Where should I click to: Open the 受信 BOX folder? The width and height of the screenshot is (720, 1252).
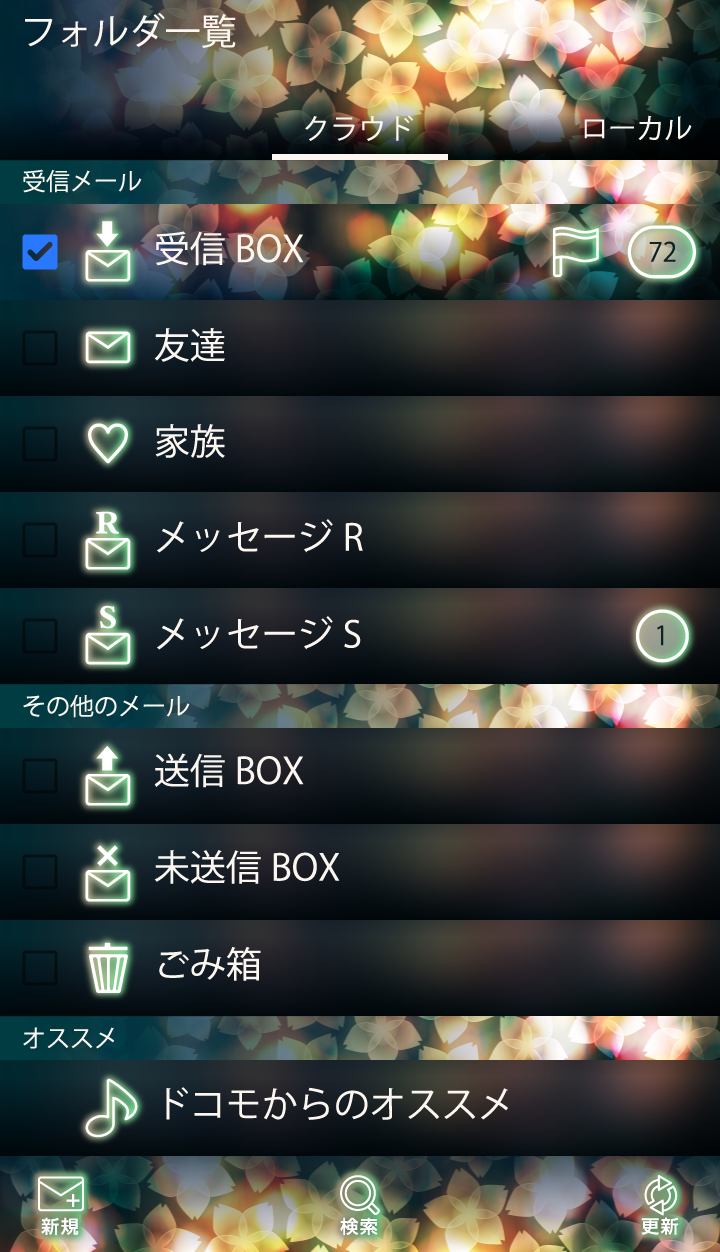230,250
